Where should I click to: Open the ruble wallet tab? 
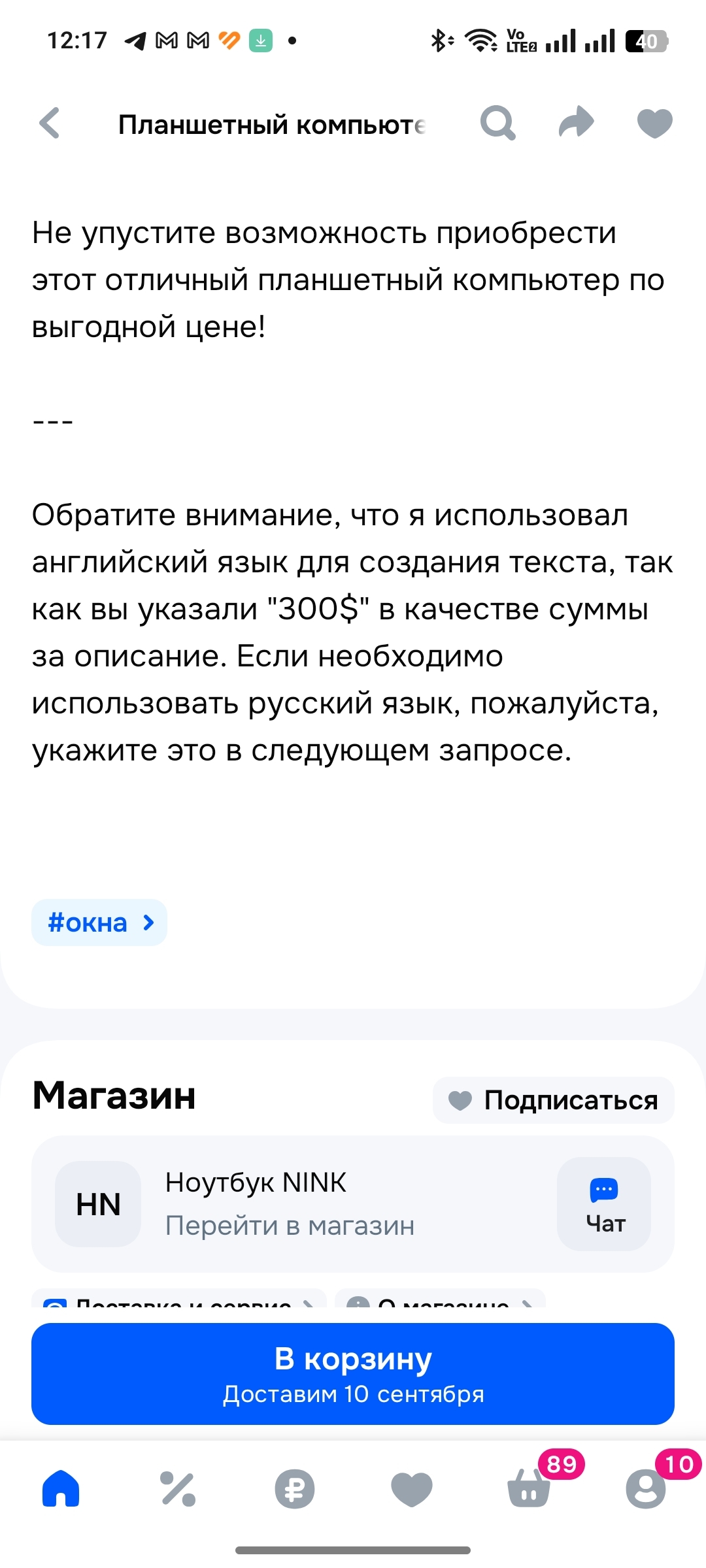tap(295, 1490)
